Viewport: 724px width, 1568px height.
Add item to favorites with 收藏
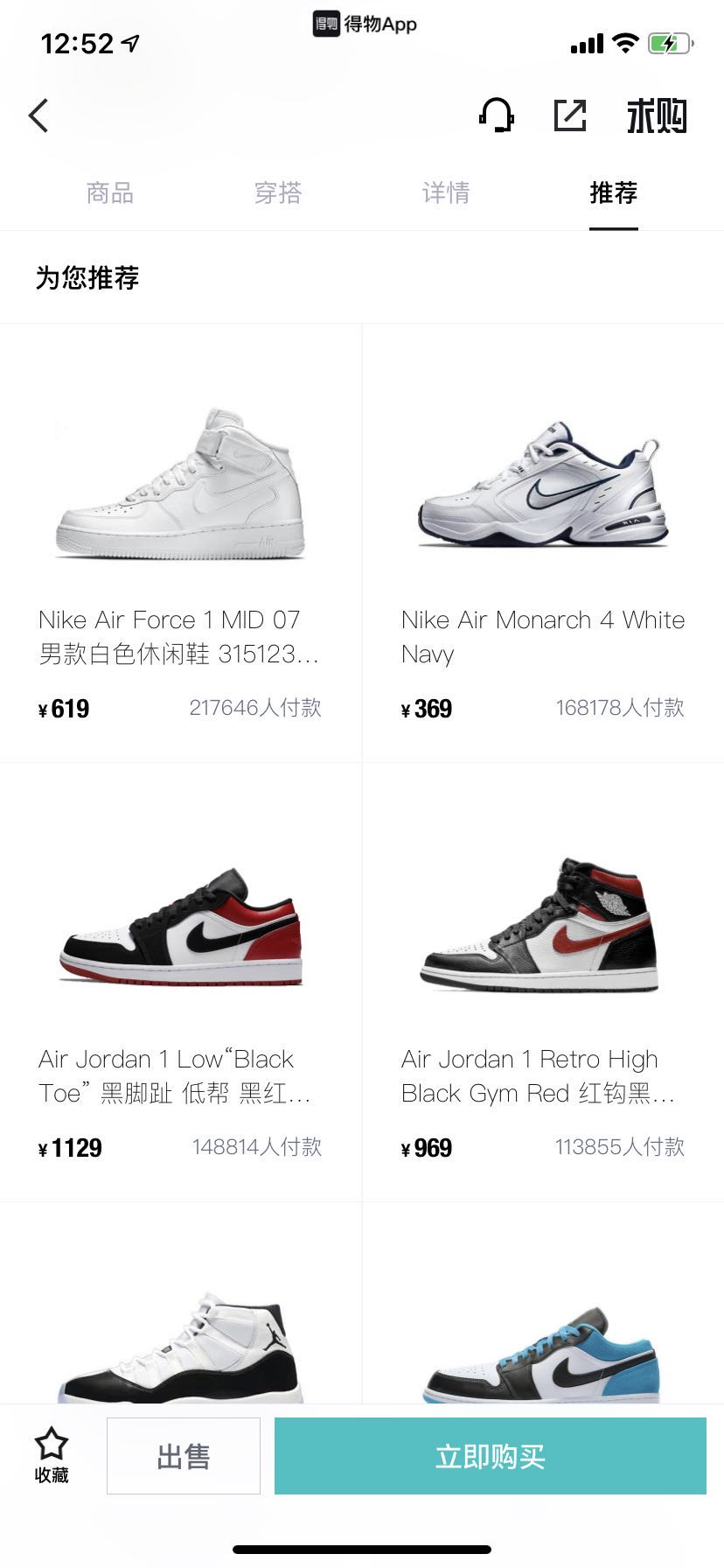coord(52,1456)
